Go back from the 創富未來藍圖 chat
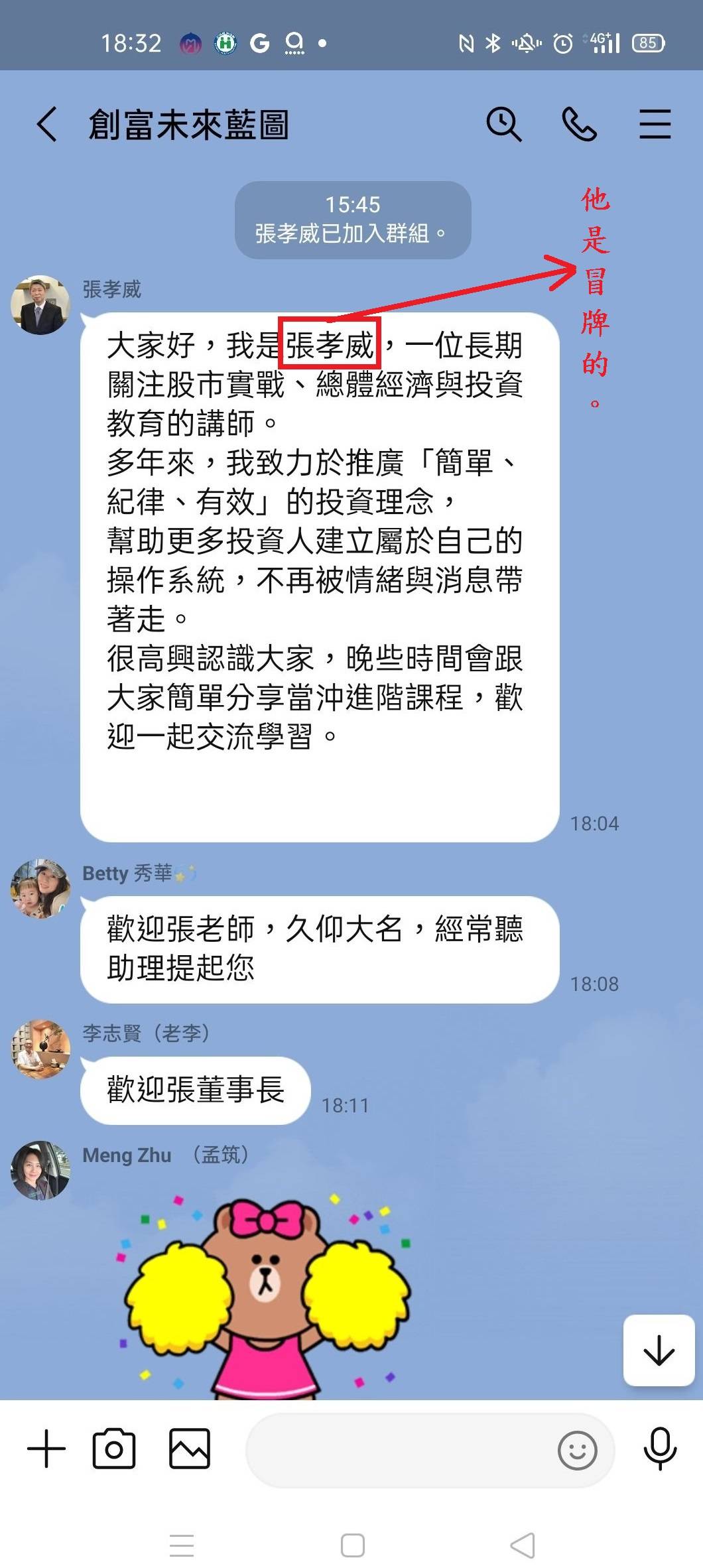 (x=46, y=124)
